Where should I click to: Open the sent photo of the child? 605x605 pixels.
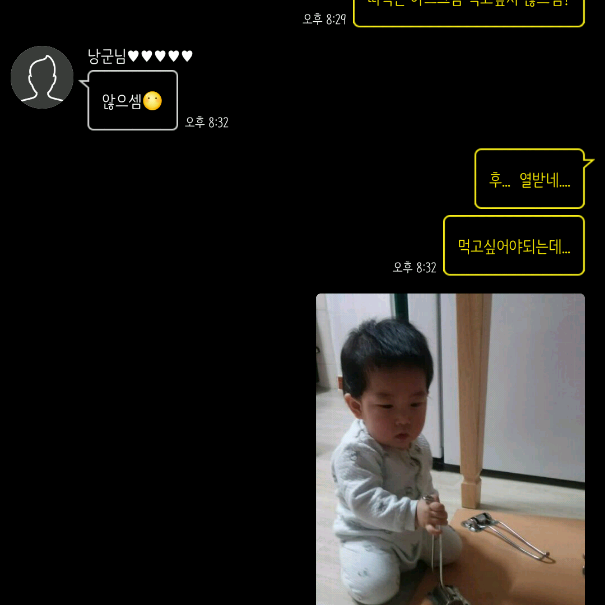450,448
